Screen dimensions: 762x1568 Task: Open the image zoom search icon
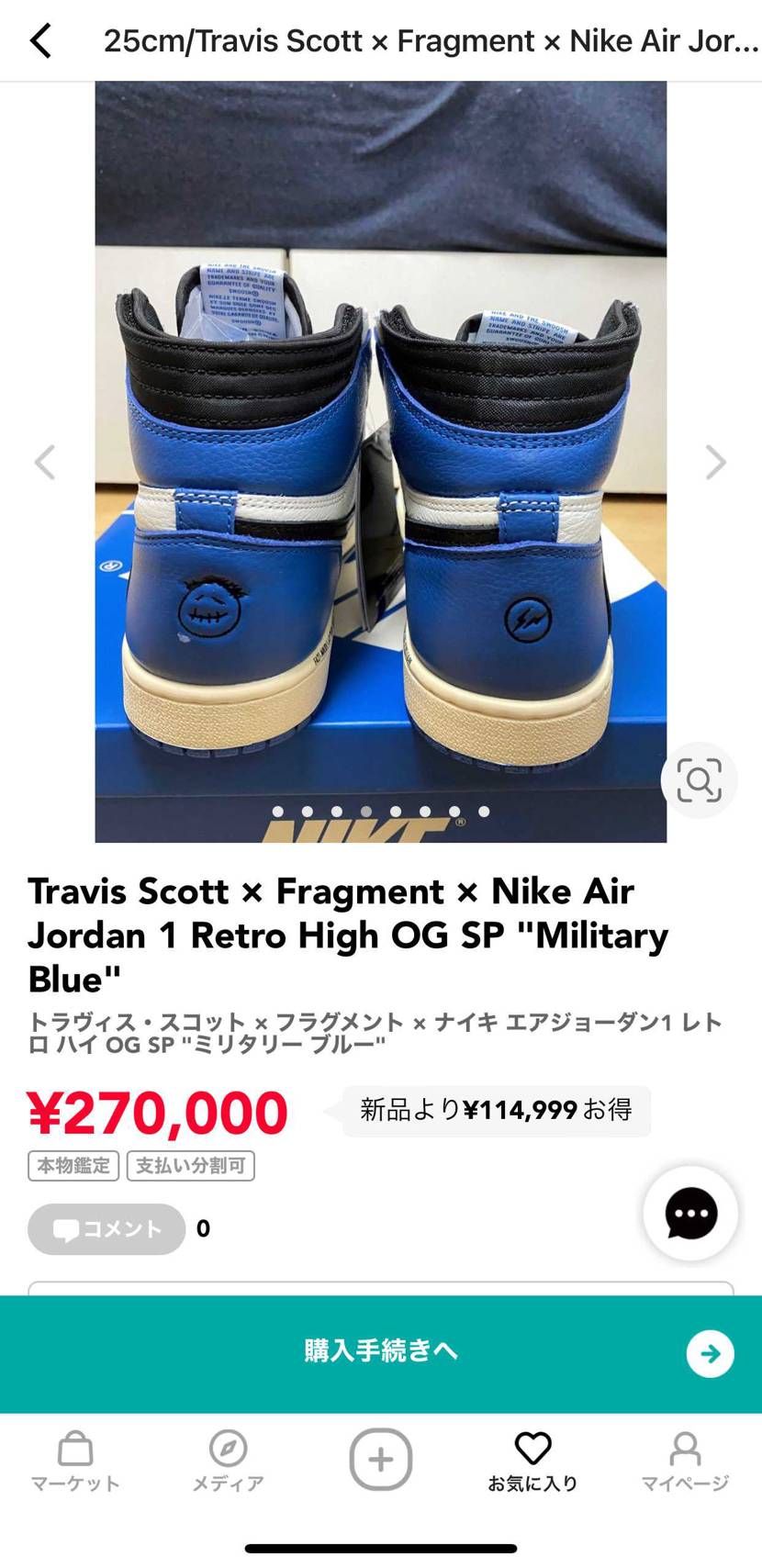pyautogui.click(x=700, y=779)
